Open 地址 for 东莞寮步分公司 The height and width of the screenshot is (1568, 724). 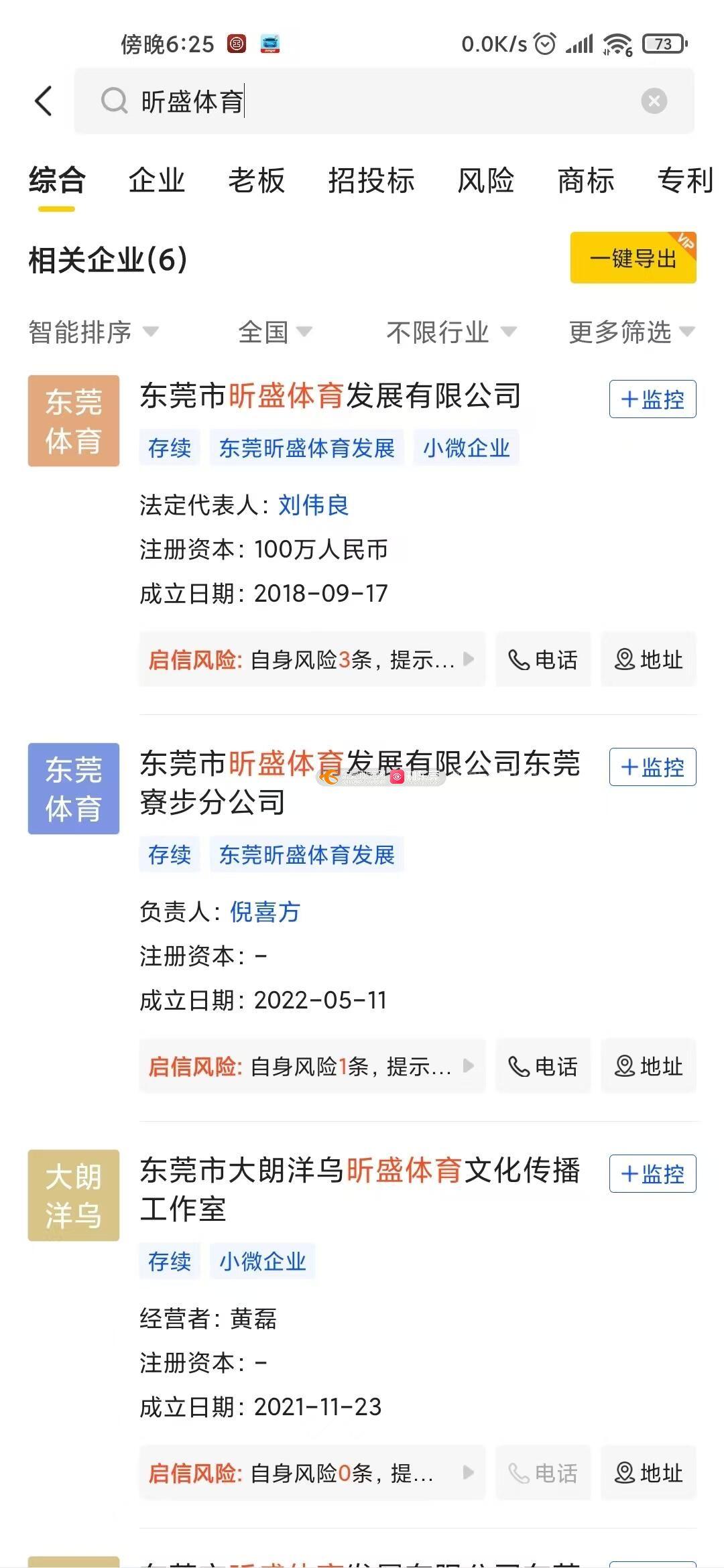pos(648,1066)
